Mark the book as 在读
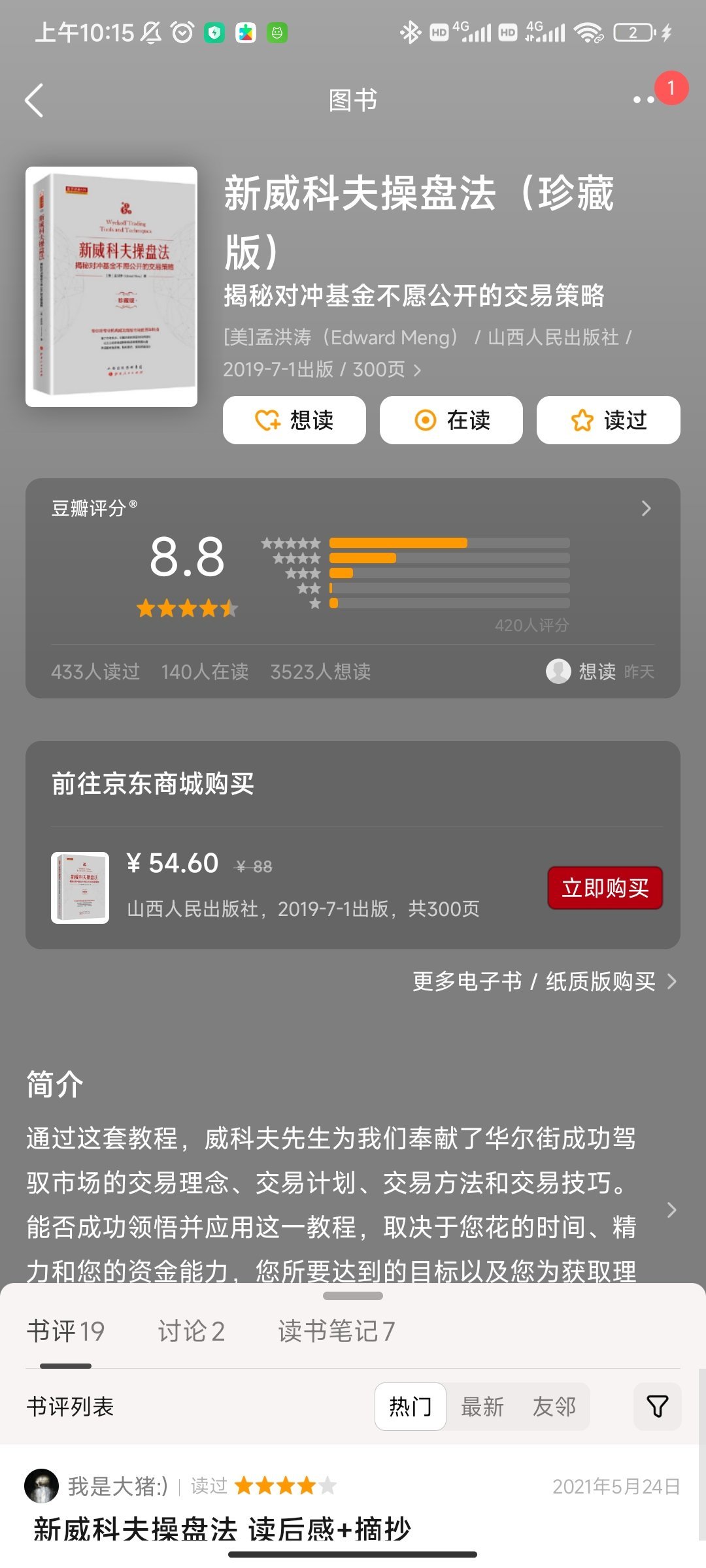 451,420
